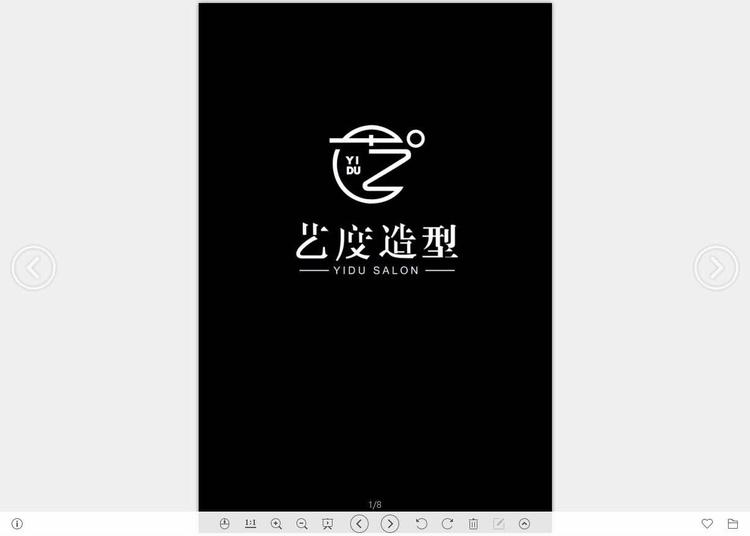Tap the toolbar's previous image button
Image resolution: width=750 pixels, height=536 pixels.
(x=359, y=524)
